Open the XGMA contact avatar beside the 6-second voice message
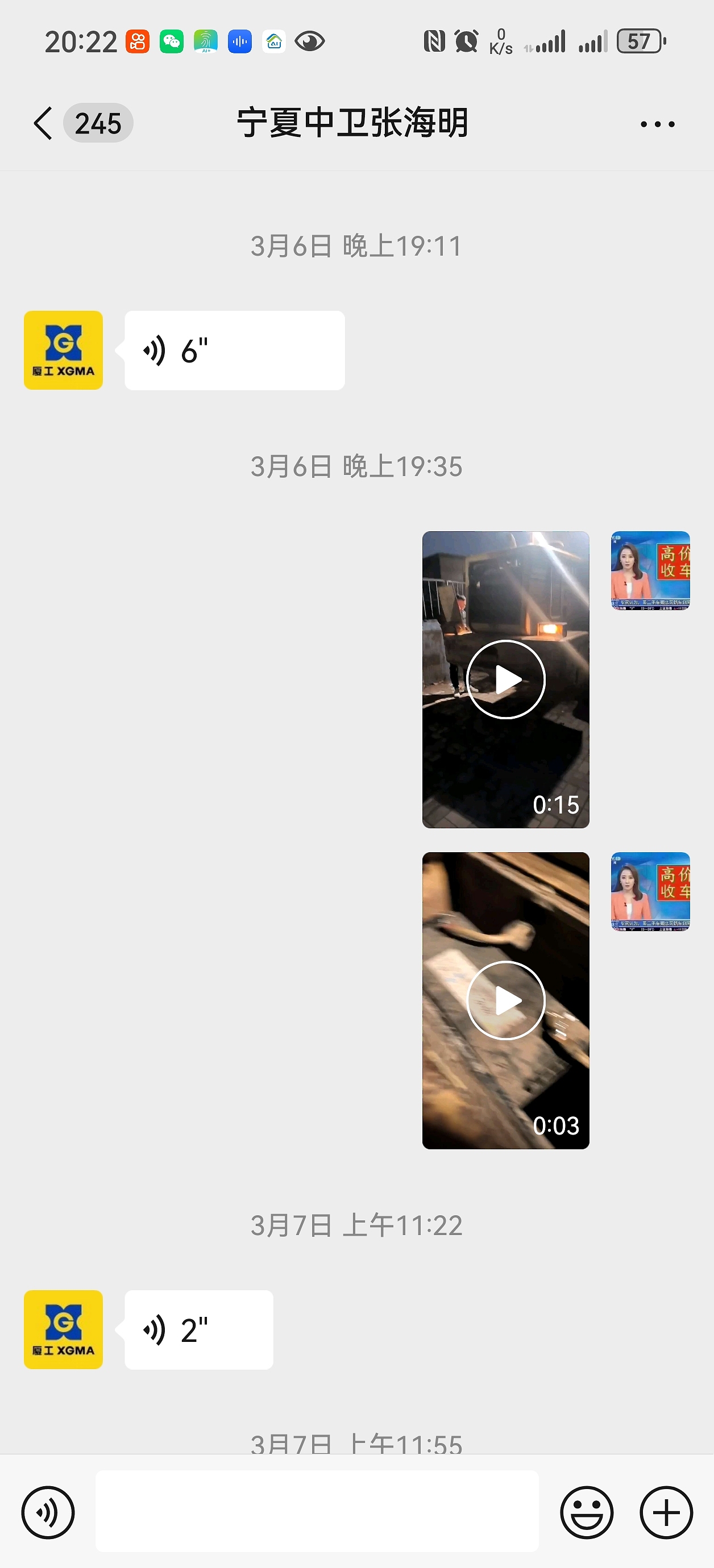 [x=63, y=351]
